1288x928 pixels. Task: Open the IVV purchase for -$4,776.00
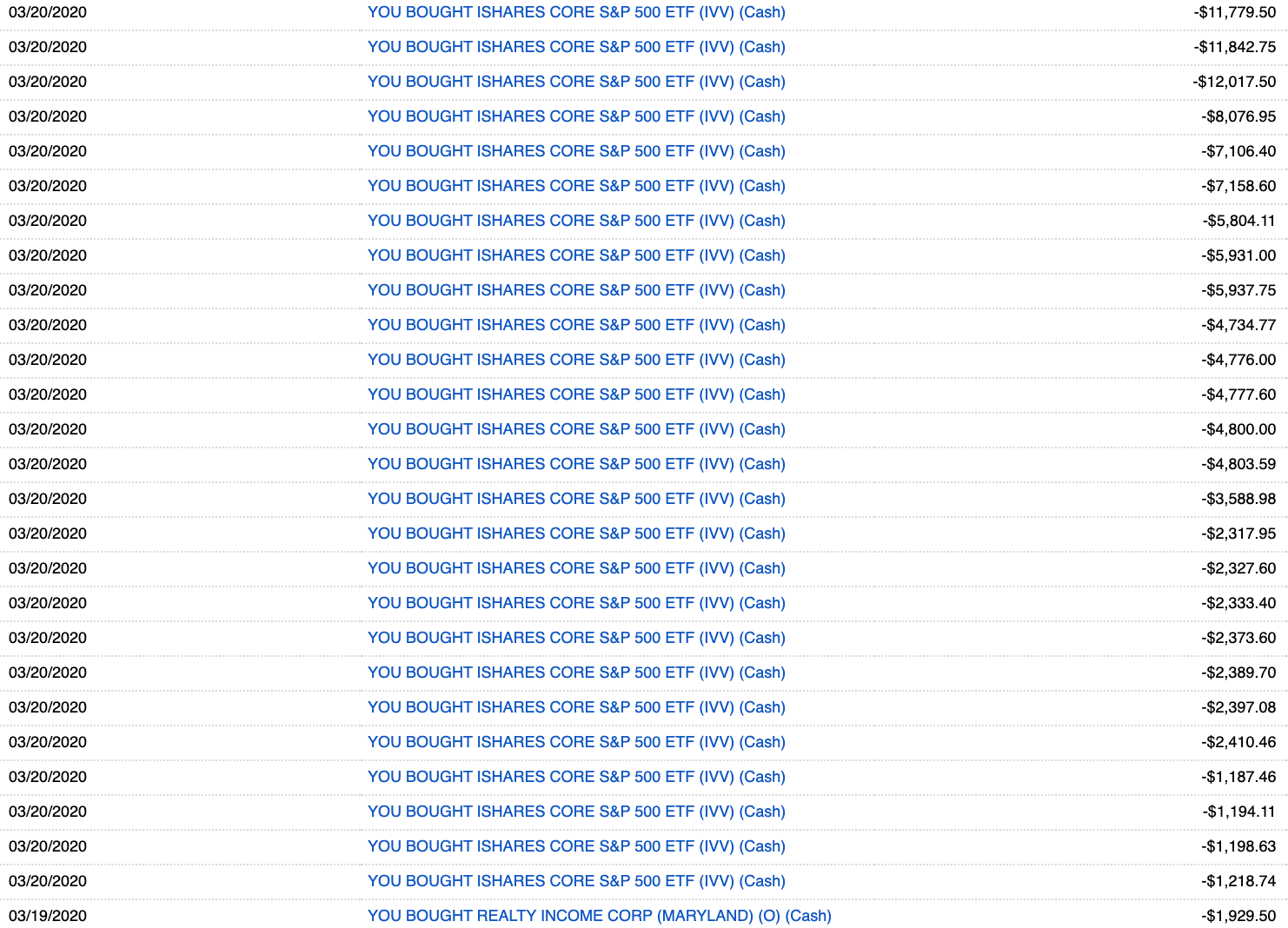point(576,360)
